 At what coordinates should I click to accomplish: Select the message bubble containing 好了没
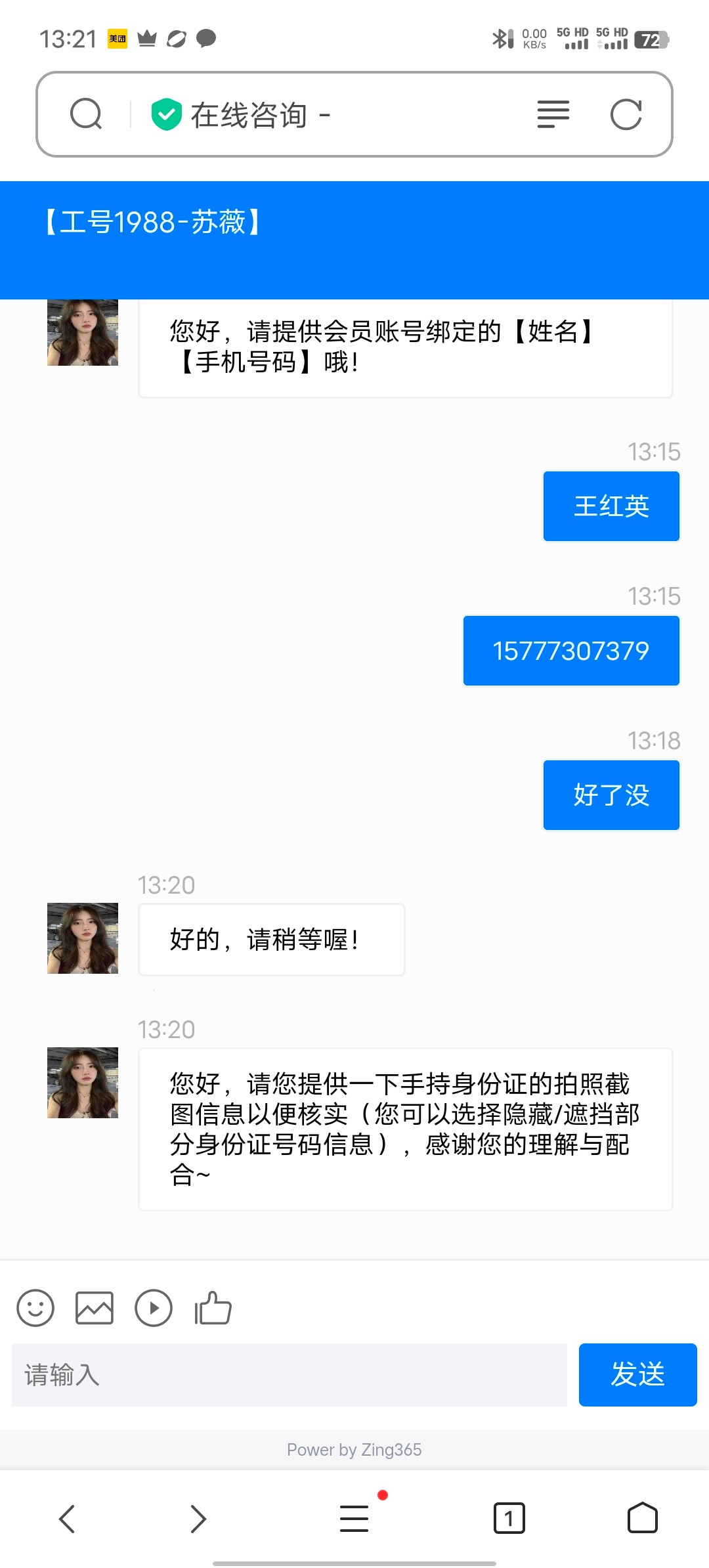611,795
